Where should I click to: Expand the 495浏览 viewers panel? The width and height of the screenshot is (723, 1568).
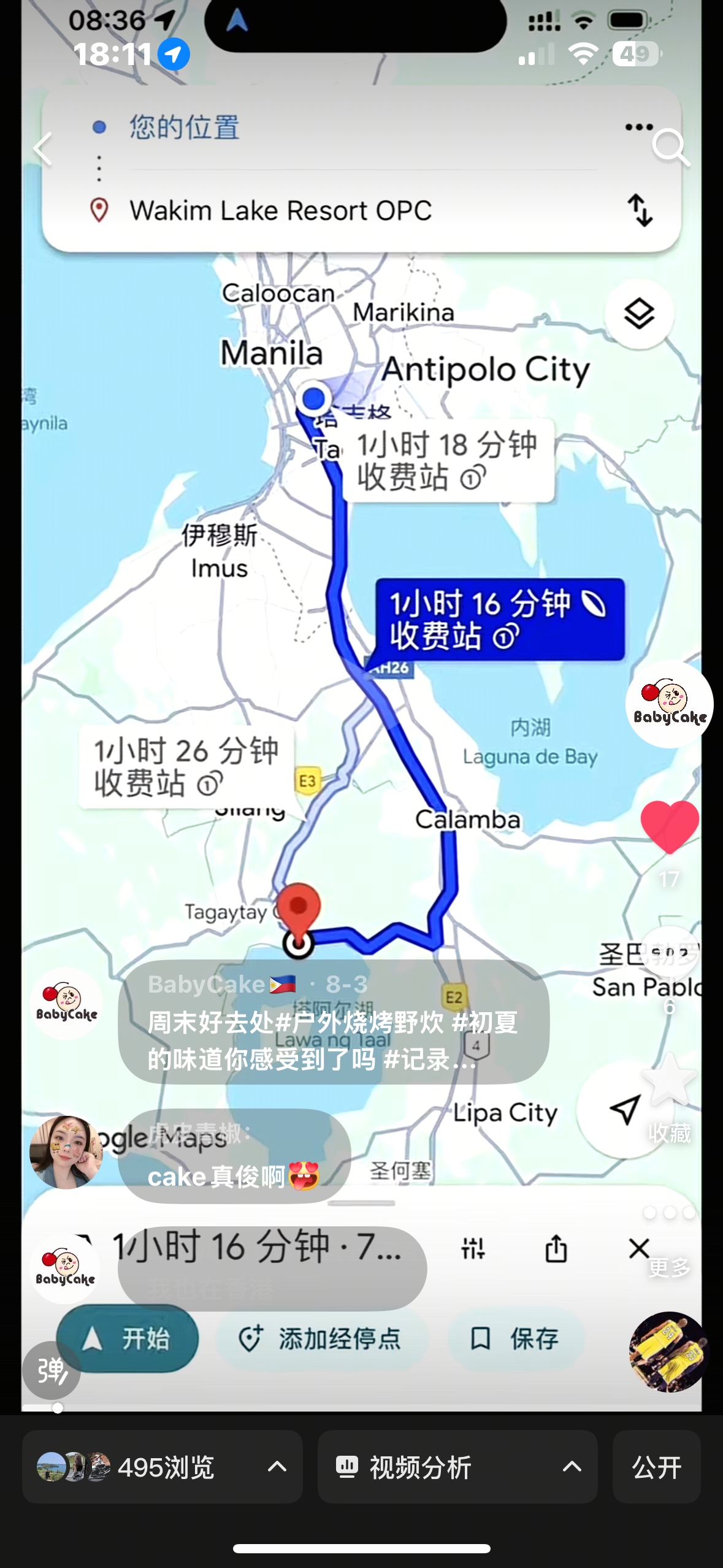(x=163, y=1467)
